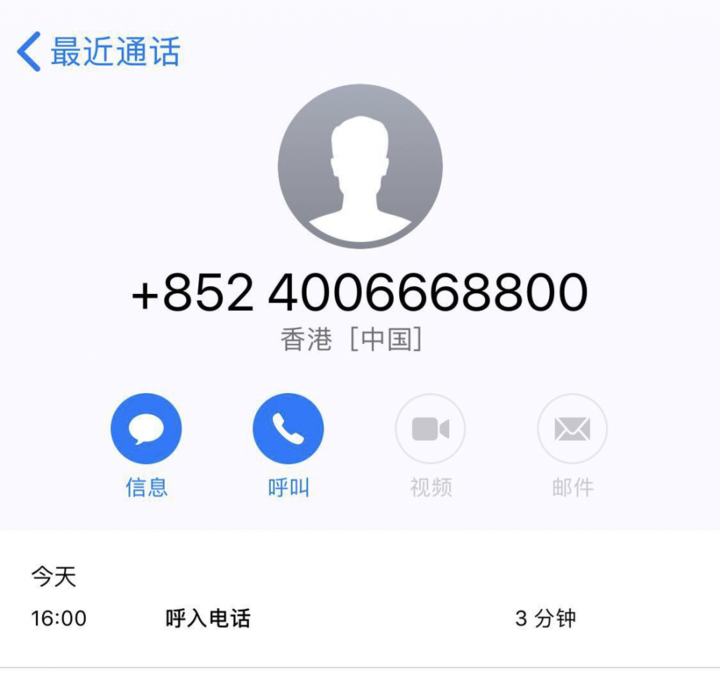Go back to 最近通话 list
The image size is (720, 680).
[x=98, y=52]
